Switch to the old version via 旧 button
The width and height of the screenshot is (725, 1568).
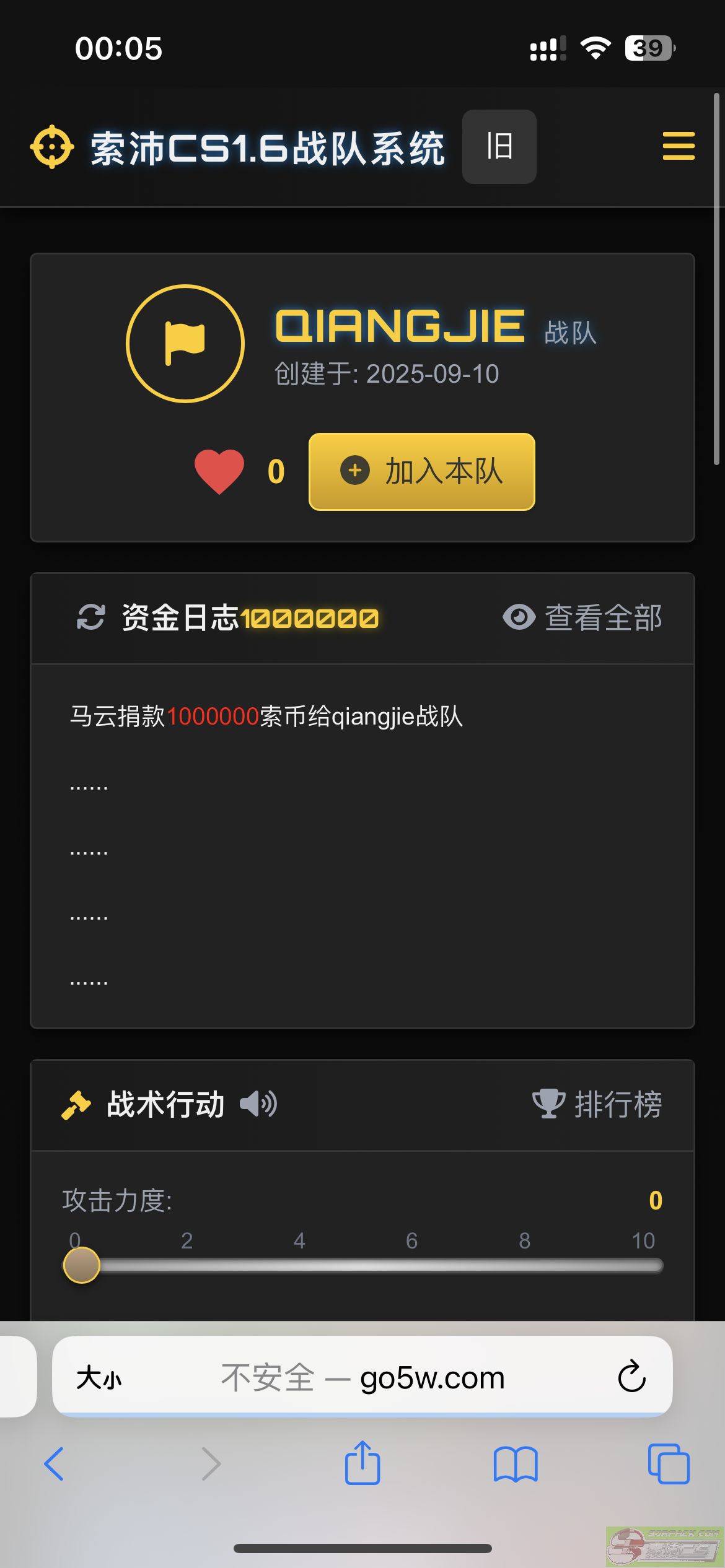click(x=499, y=147)
